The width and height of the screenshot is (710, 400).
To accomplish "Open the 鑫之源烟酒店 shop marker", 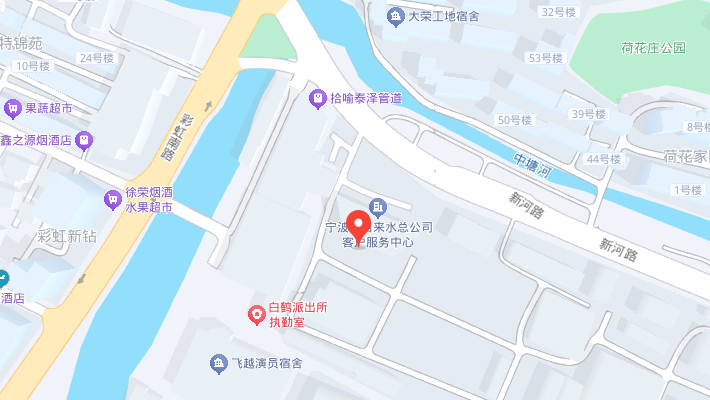I will 85,140.
